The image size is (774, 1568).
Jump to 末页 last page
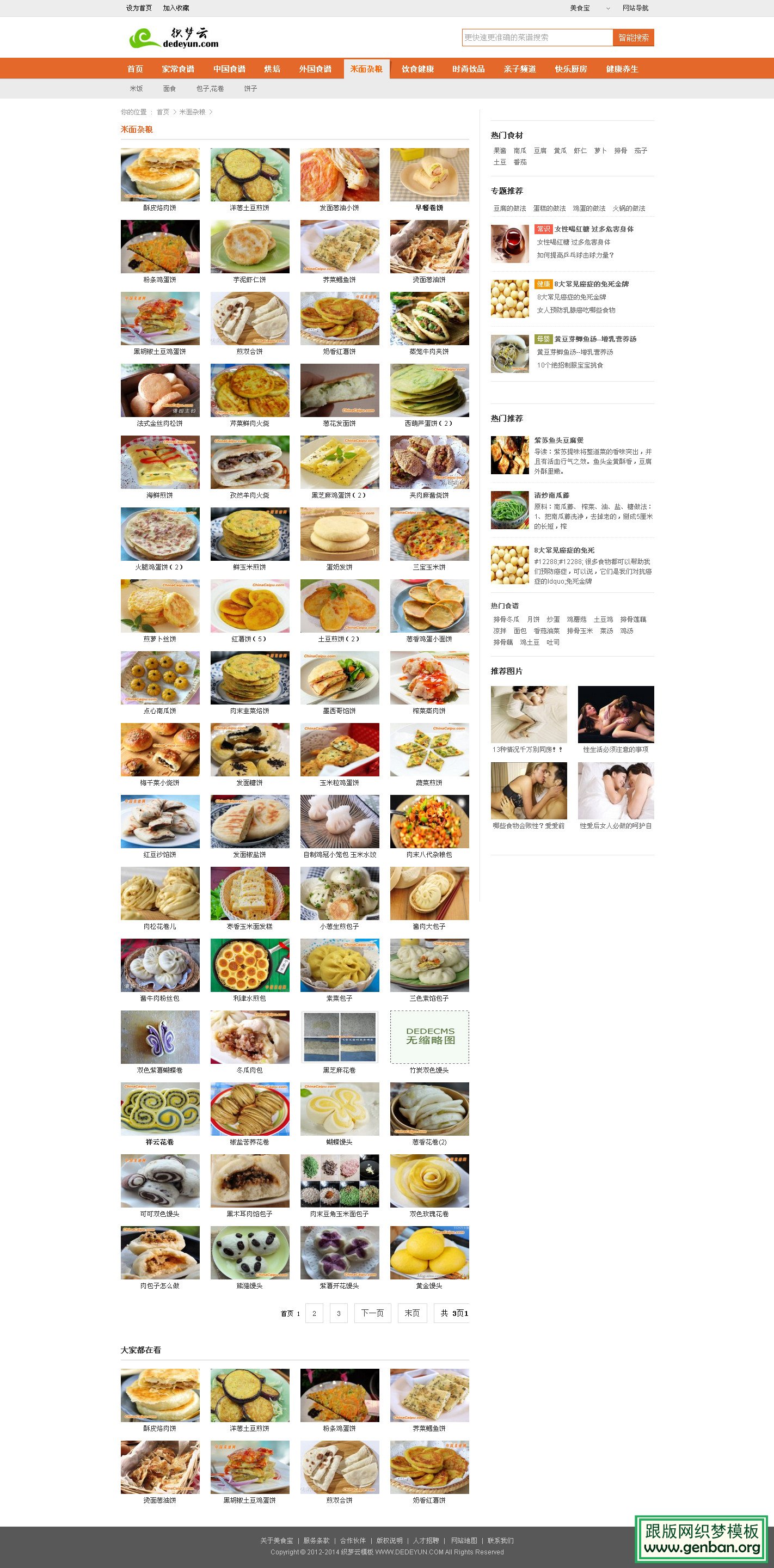(412, 1313)
